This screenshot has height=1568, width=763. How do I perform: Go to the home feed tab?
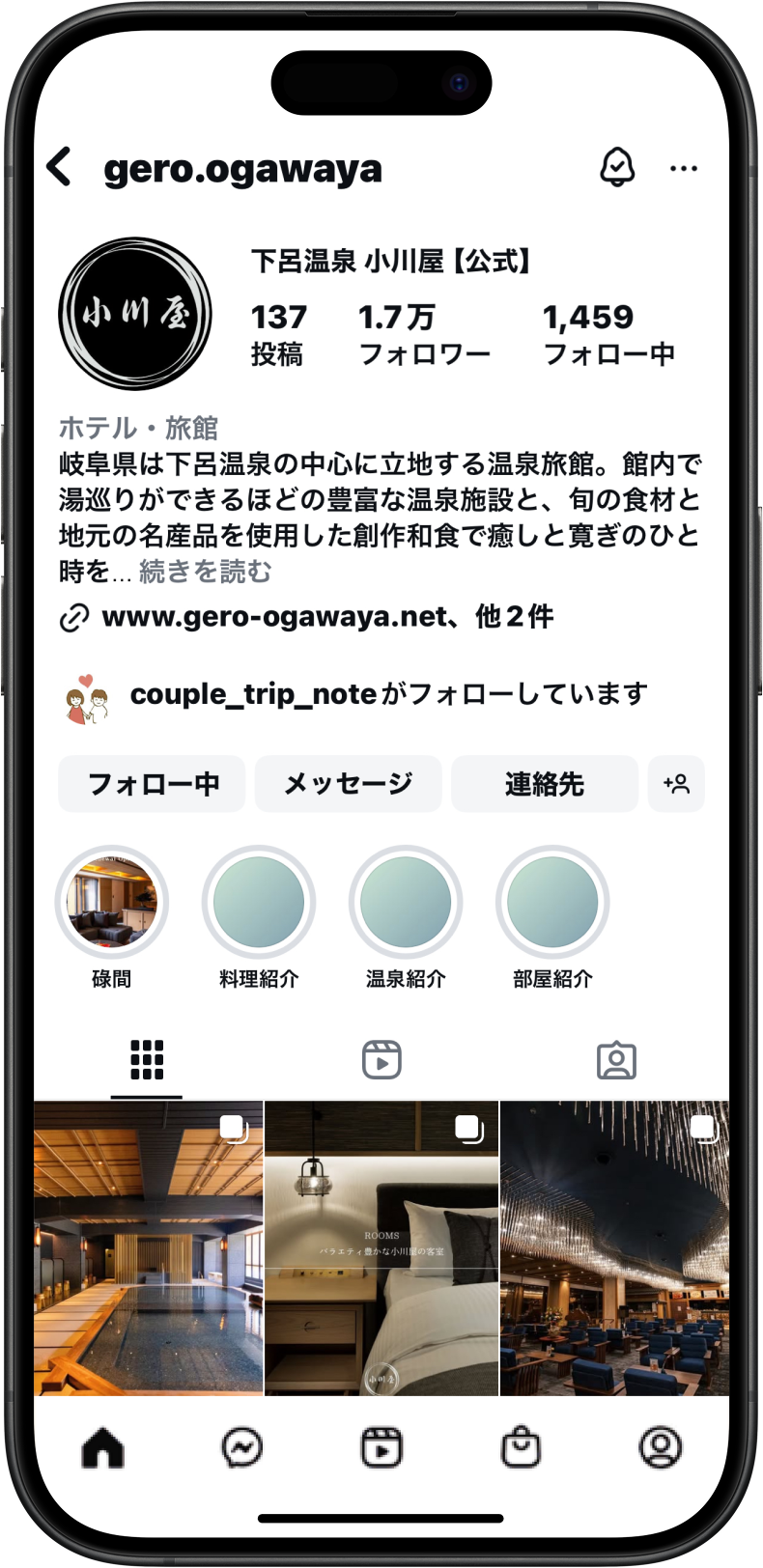(103, 1447)
